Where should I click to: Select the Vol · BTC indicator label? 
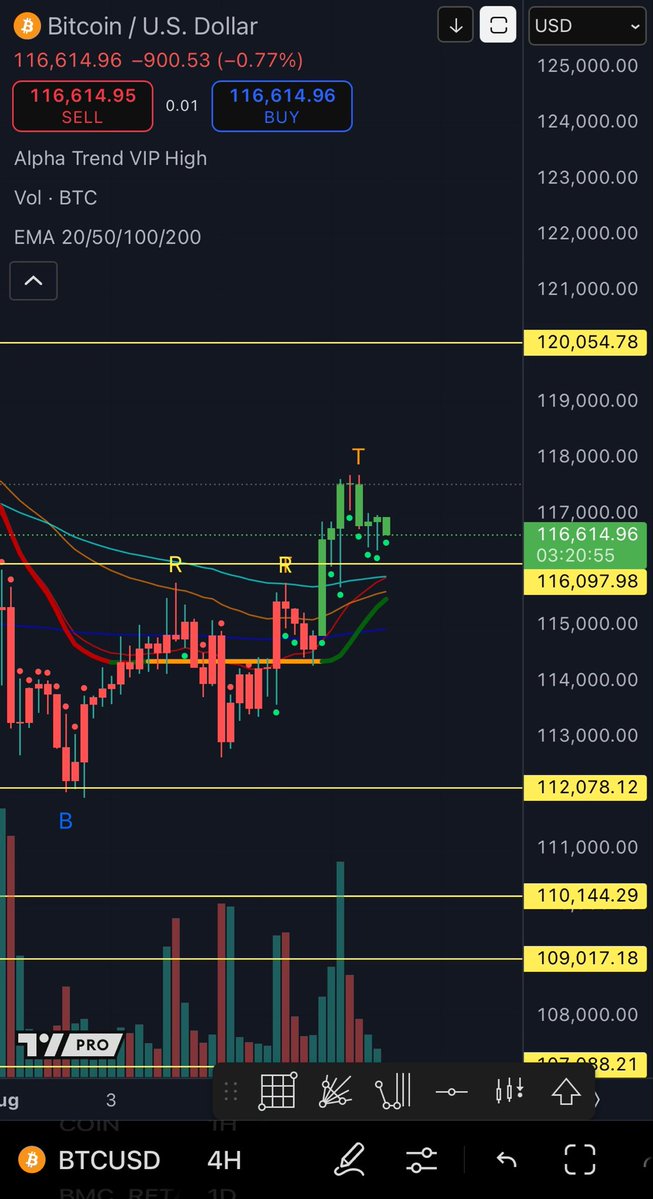click(x=56, y=198)
